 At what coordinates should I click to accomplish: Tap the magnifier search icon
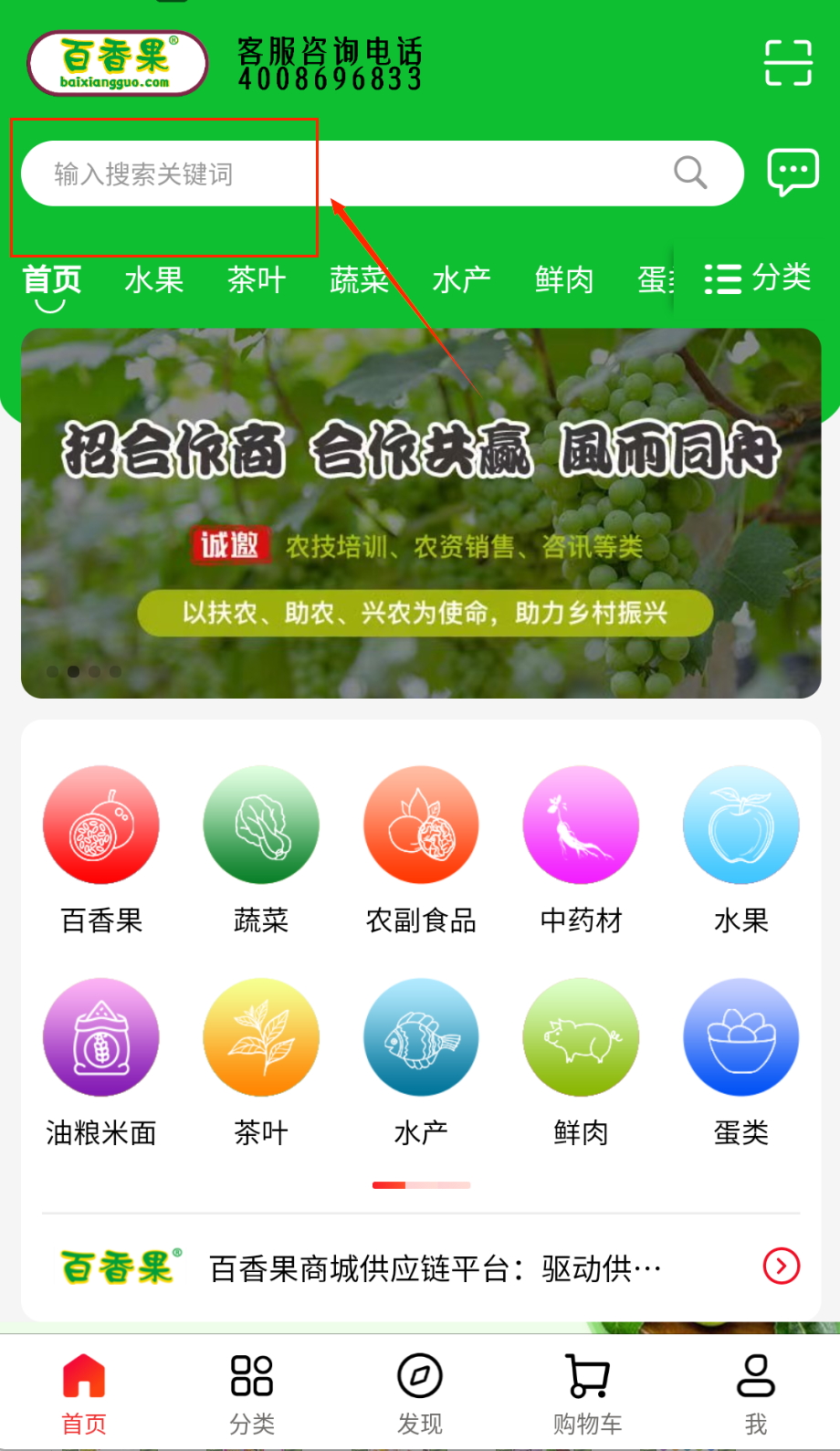point(690,172)
